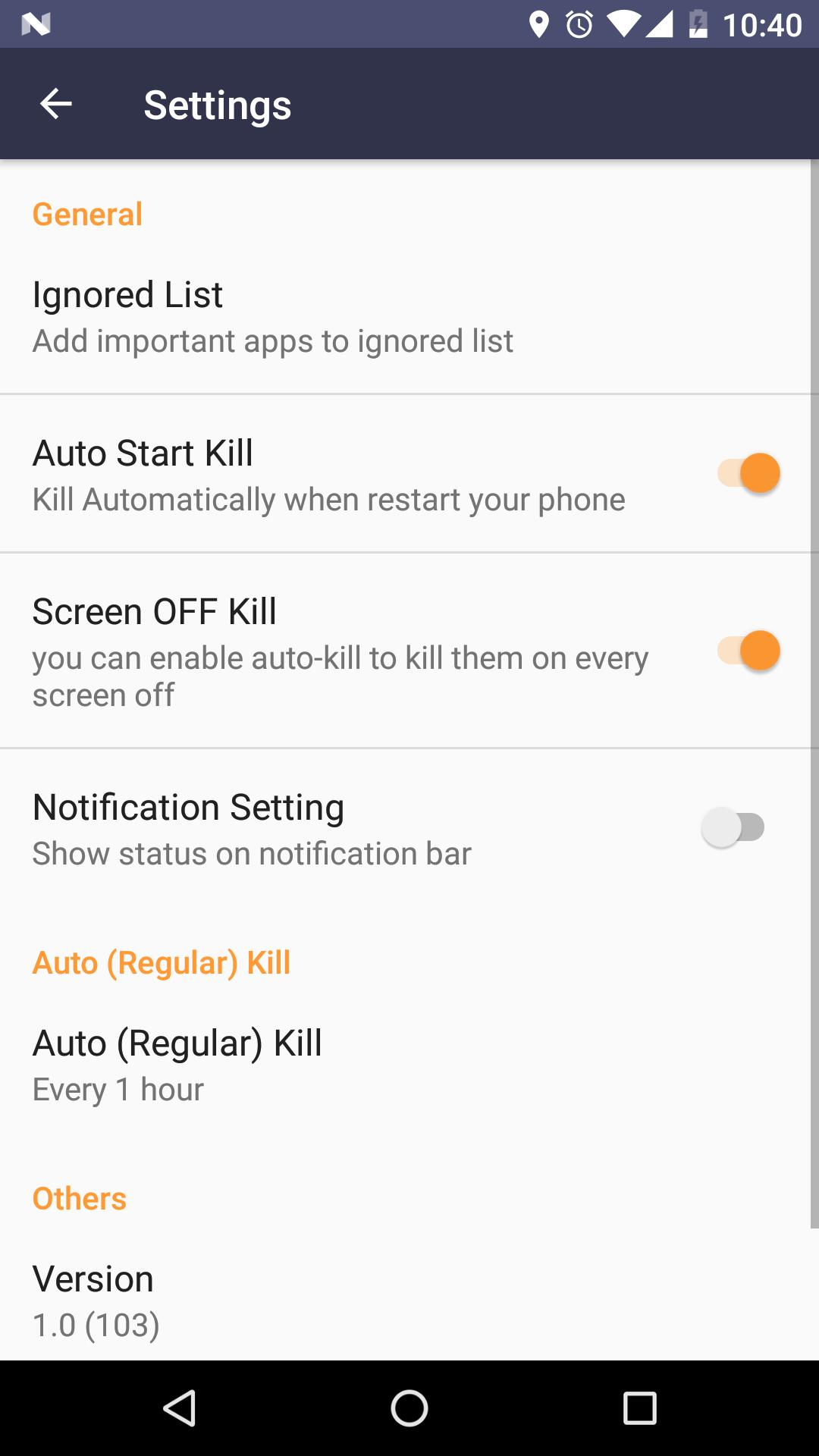Image resolution: width=819 pixels, height=1456 pixels.
Task: Tap the back arrow in Settings toolbar
Action: click(x=55, y=104)
